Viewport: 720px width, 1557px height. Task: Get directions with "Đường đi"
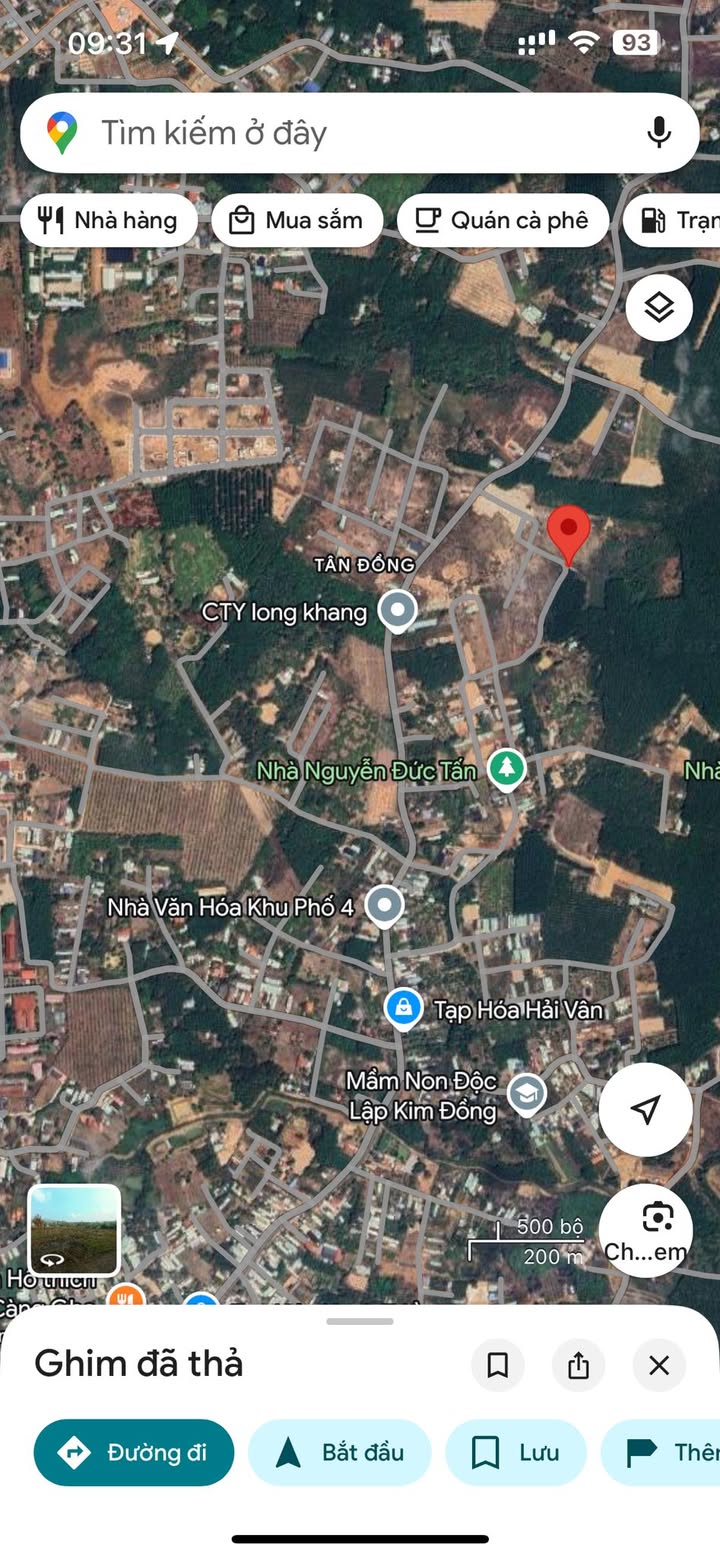click(x=134, y=1453)
